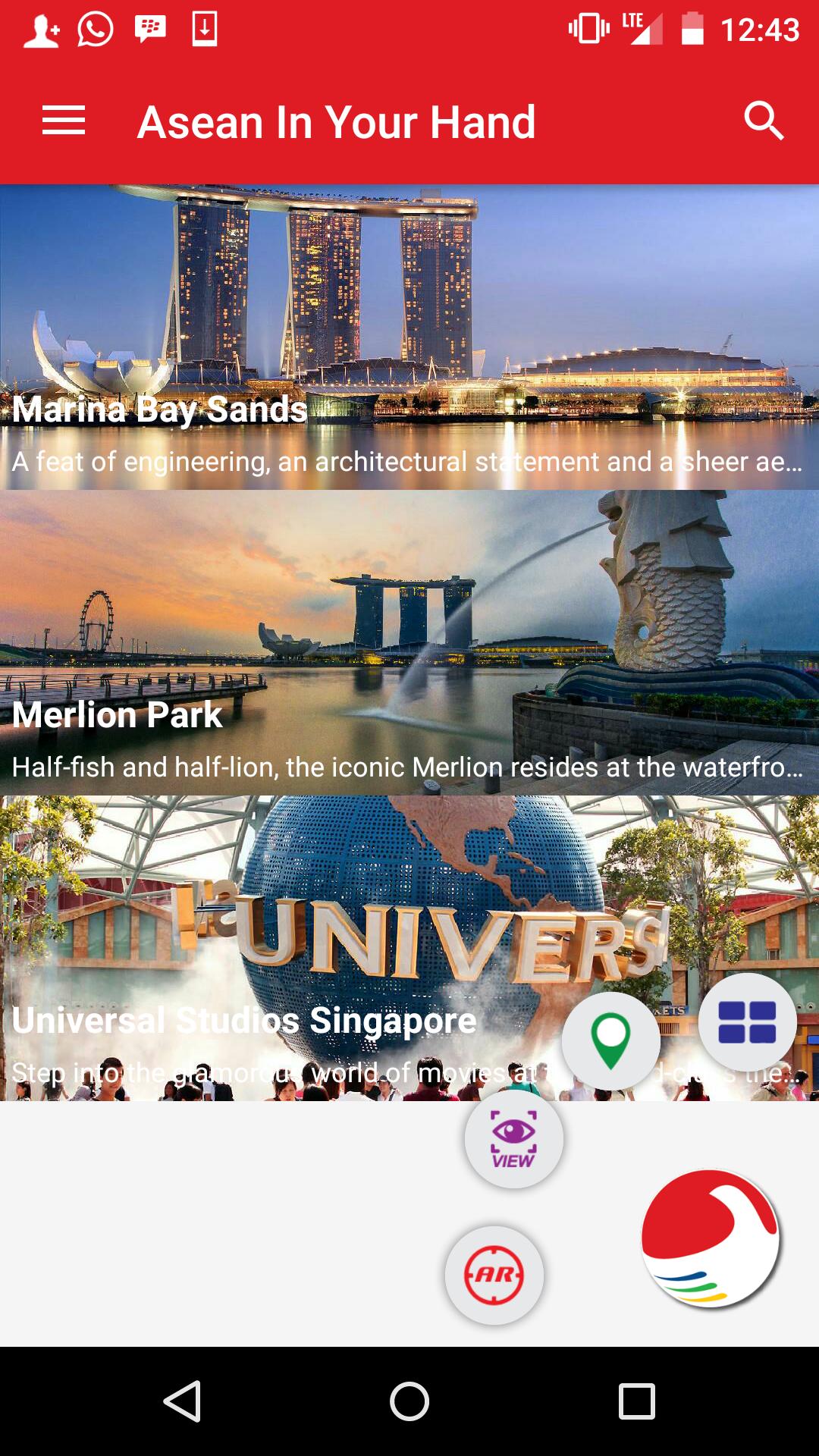Toggle the VIEW eye overlay on
The width and height of the screenshot is (819, 1456).
click(x=513, y=1141)
